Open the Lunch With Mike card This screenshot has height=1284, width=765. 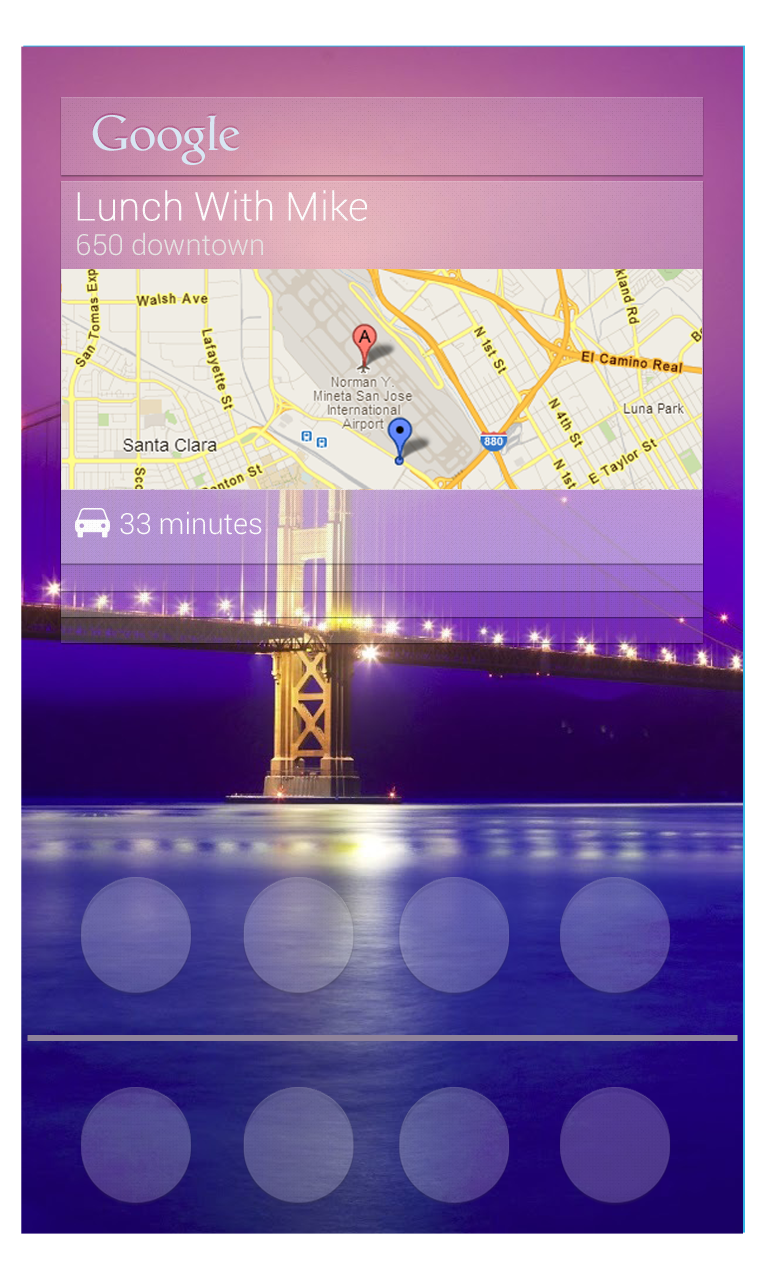pyautogui.click(x=382, y=225)
